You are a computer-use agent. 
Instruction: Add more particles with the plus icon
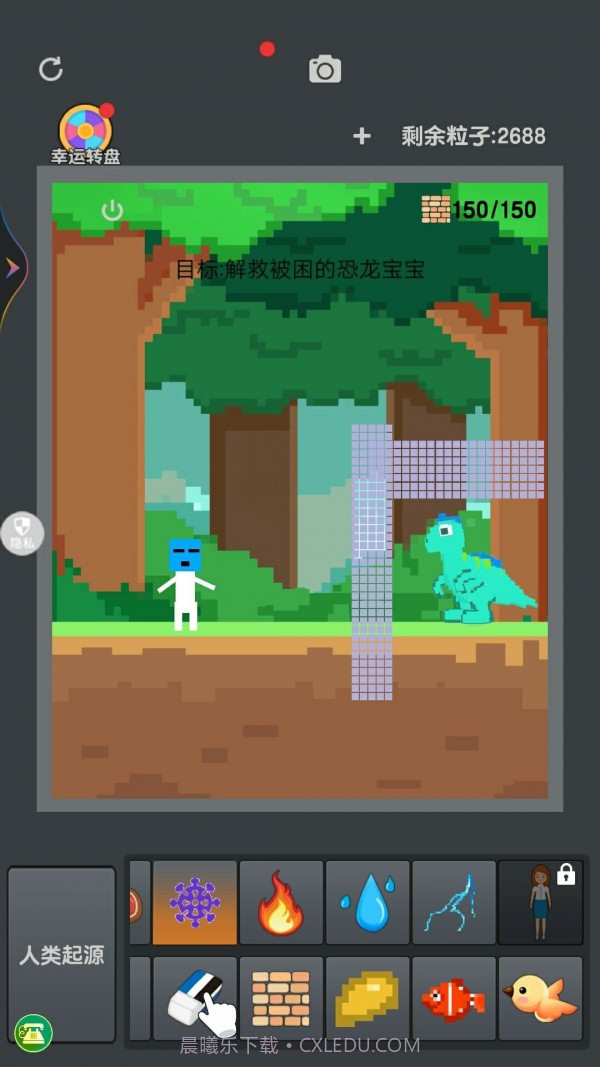362,136
